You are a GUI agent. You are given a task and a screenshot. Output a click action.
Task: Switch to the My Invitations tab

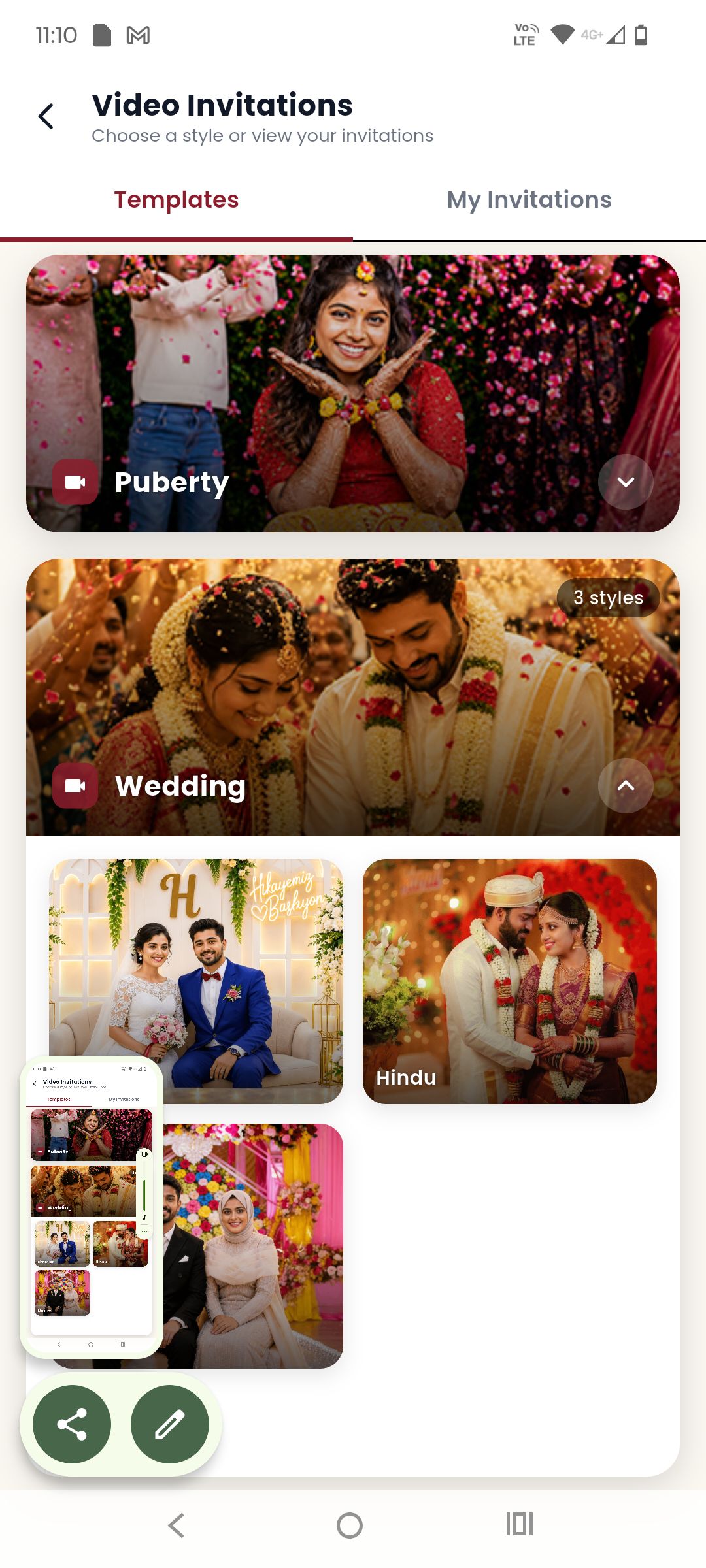click(529, 200)
